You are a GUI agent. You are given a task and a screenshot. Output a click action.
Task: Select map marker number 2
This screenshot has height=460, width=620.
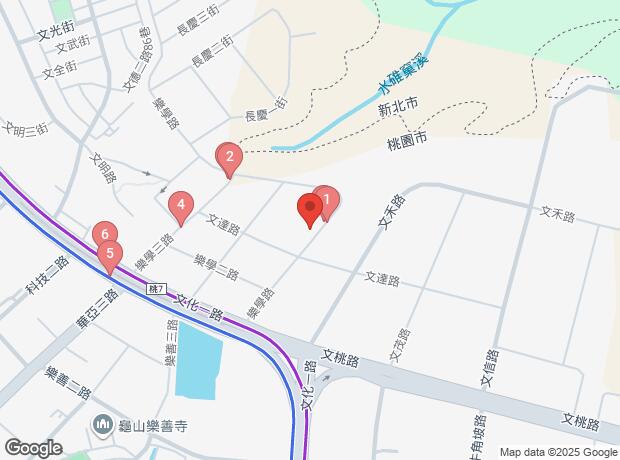click(x=229, y=157)
